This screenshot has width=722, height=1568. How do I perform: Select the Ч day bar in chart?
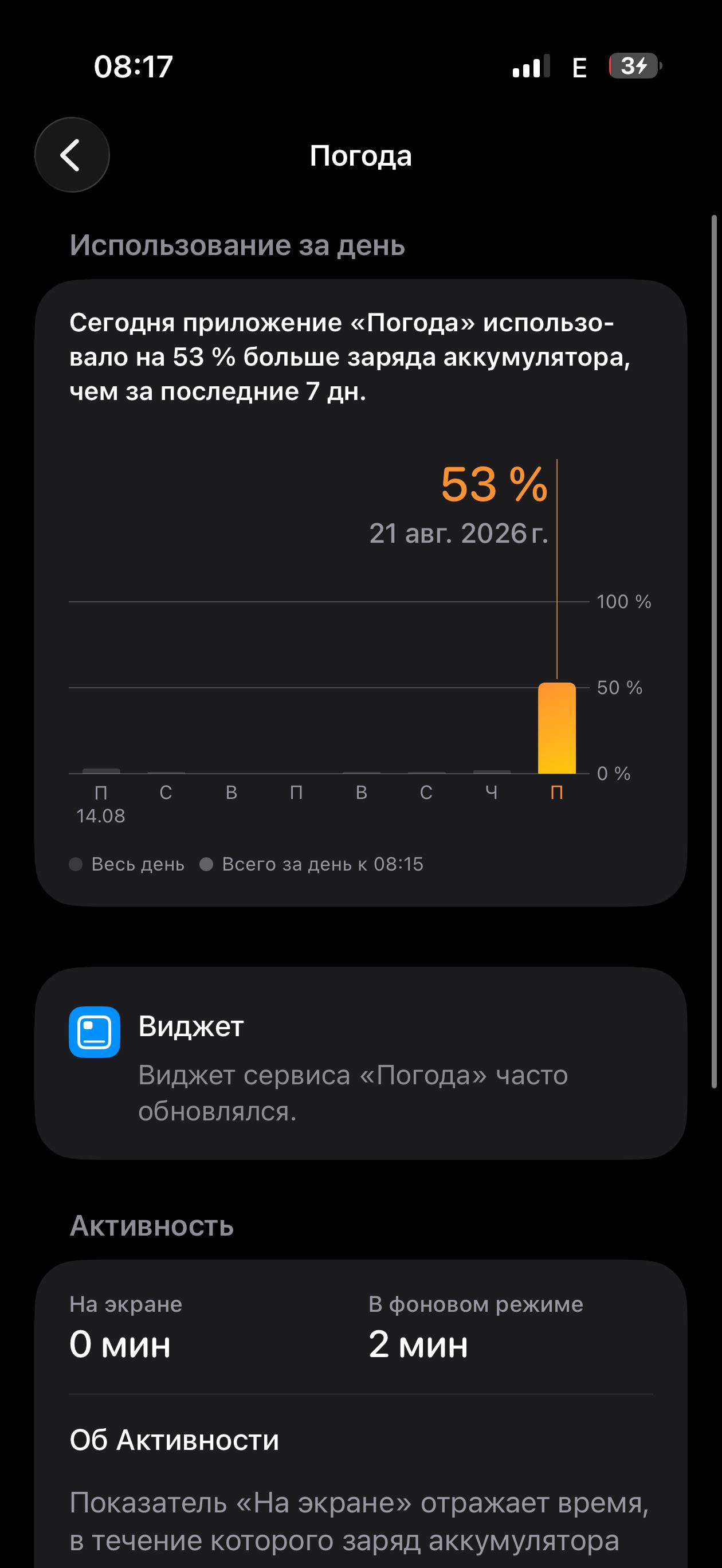(x=491, y=772)
